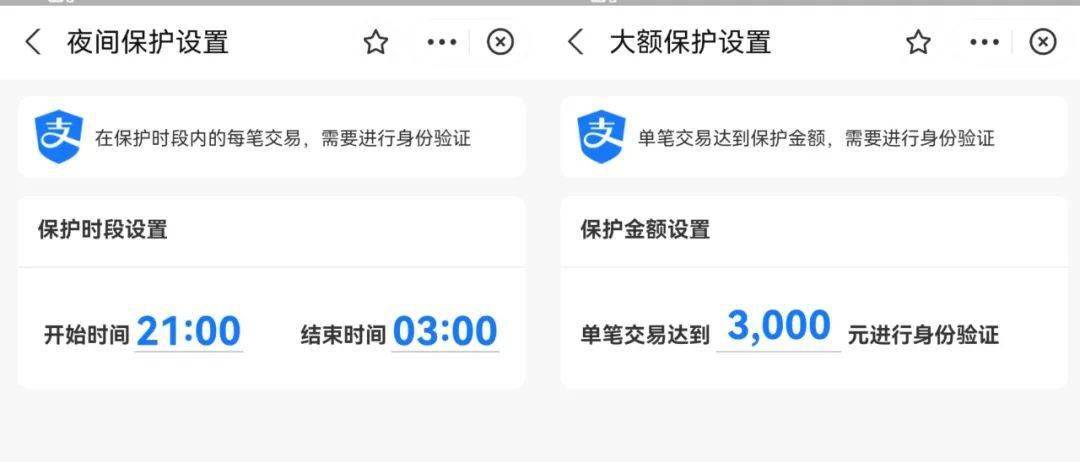This screenshot has width=1080, height=462.
Task: Close the 大额保护设置 mini program
Action: tap(1043, 42)
